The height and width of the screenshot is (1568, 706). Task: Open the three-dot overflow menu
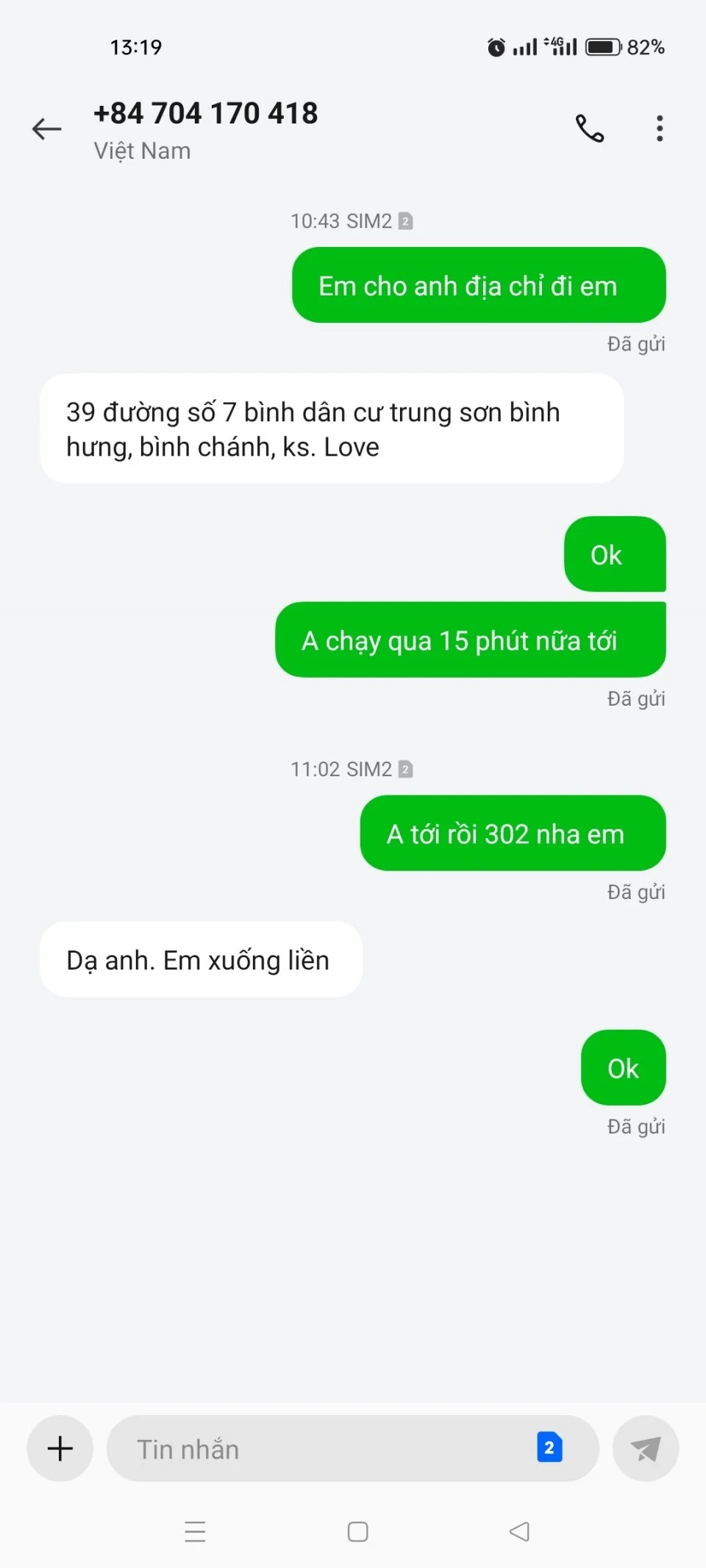tap(660, 129)
